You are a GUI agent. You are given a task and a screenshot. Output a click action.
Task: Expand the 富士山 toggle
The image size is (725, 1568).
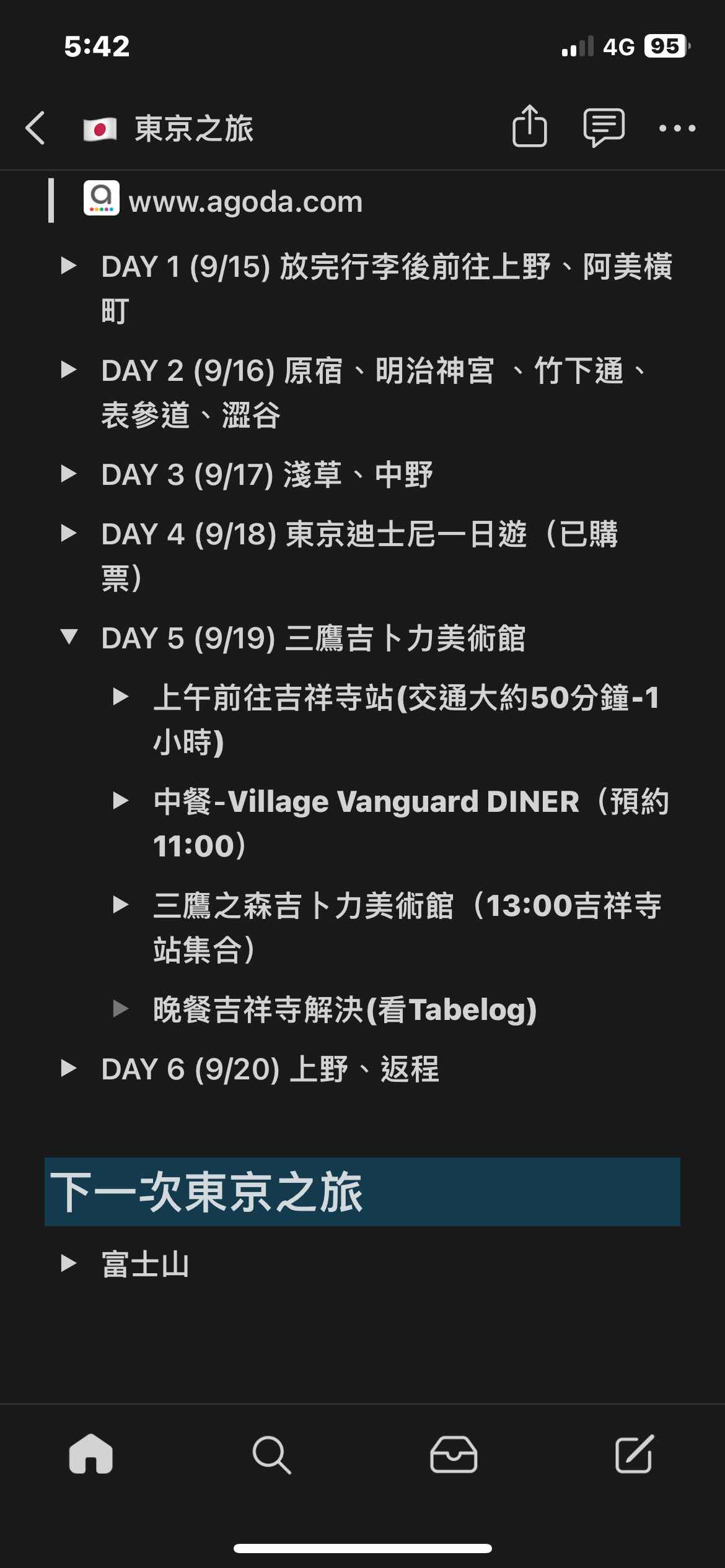69,1263
